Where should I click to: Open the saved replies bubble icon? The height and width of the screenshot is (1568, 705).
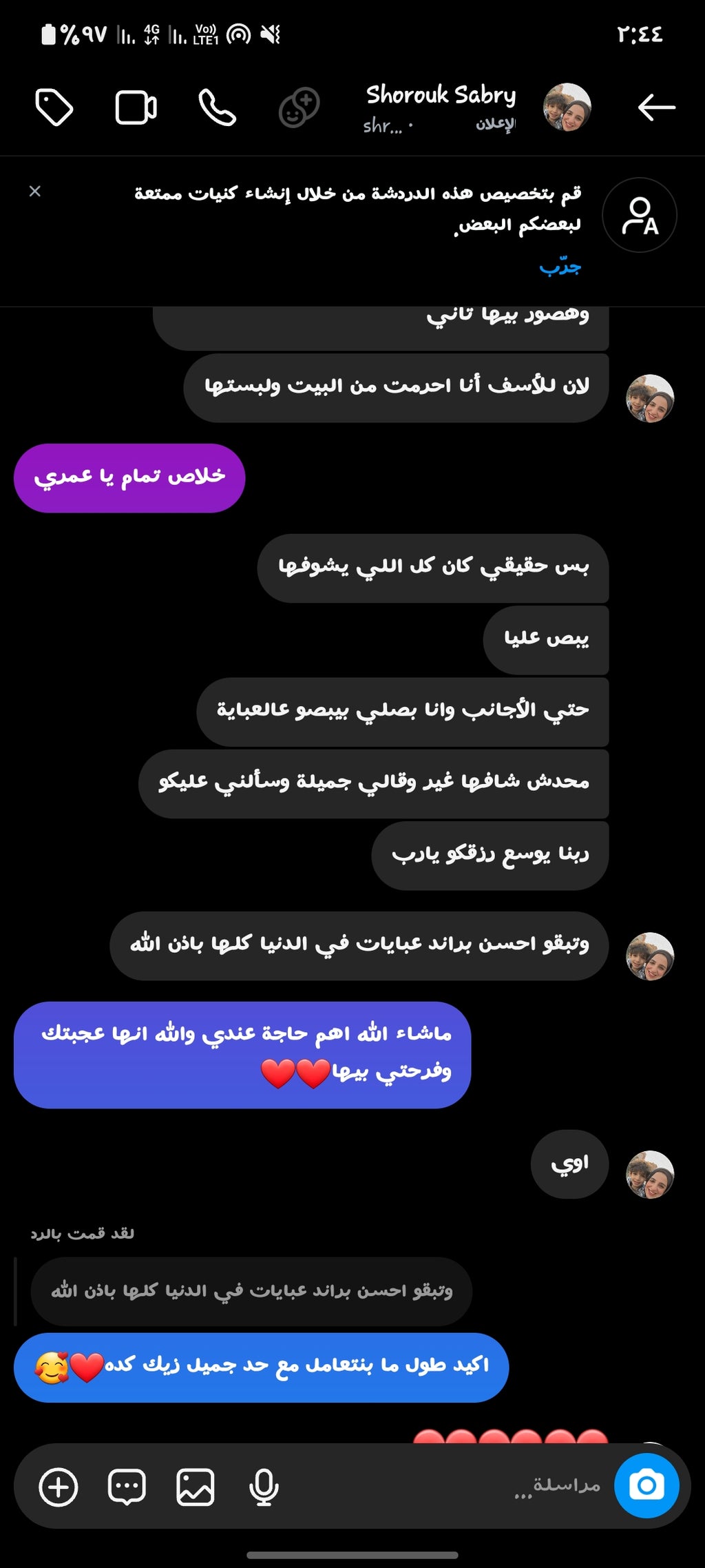127,1487
